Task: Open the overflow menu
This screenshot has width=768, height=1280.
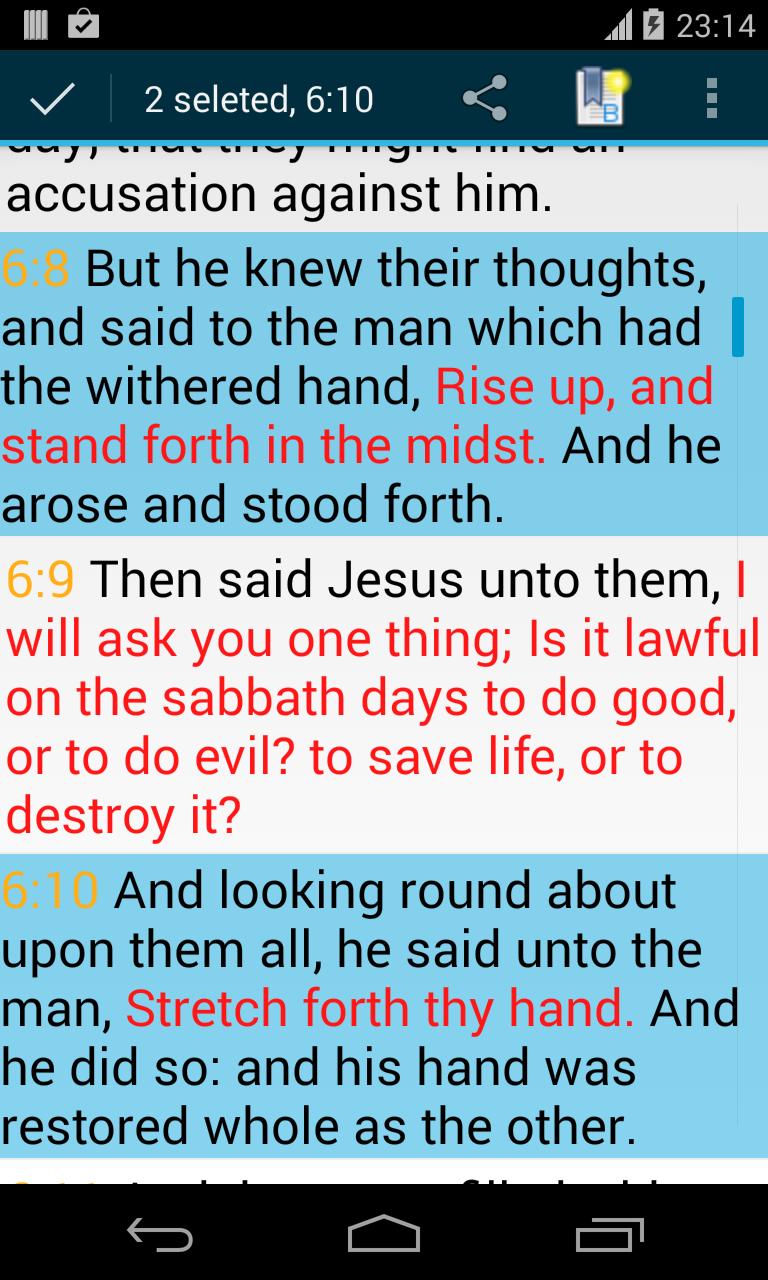Action: [x=711, y=98]
